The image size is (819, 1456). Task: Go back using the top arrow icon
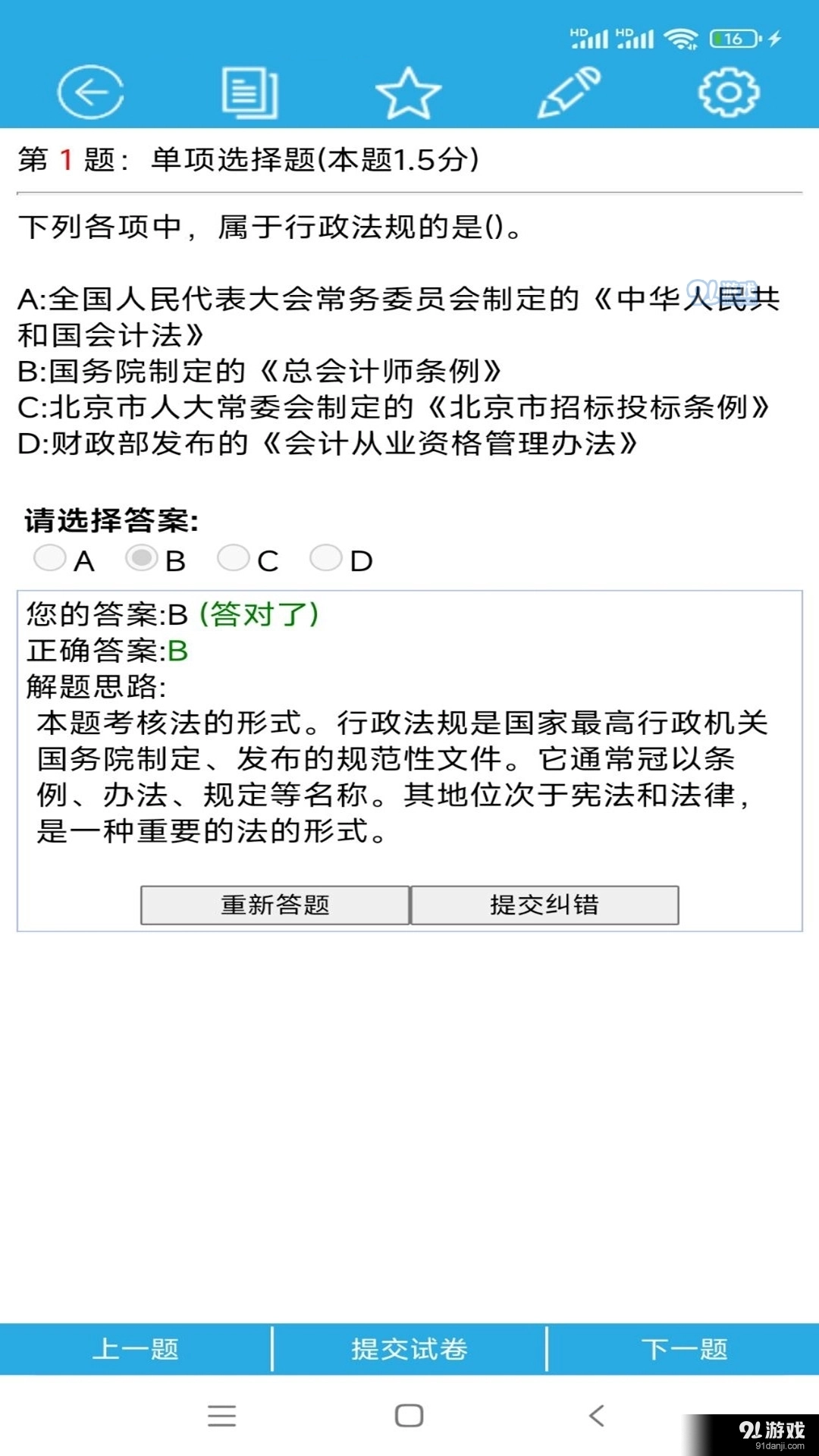point(90,93)
